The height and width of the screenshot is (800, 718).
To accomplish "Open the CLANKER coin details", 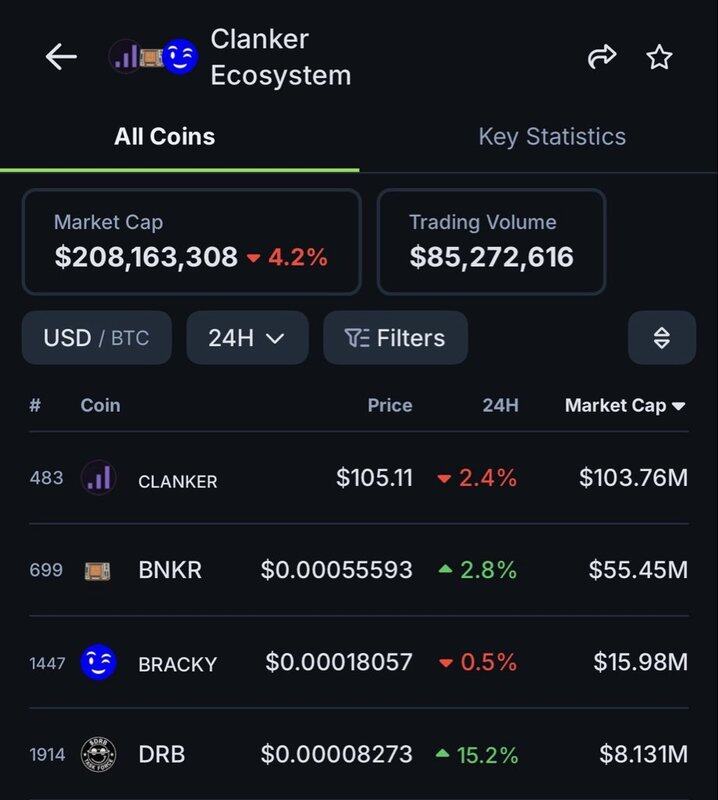I will 177,480.
